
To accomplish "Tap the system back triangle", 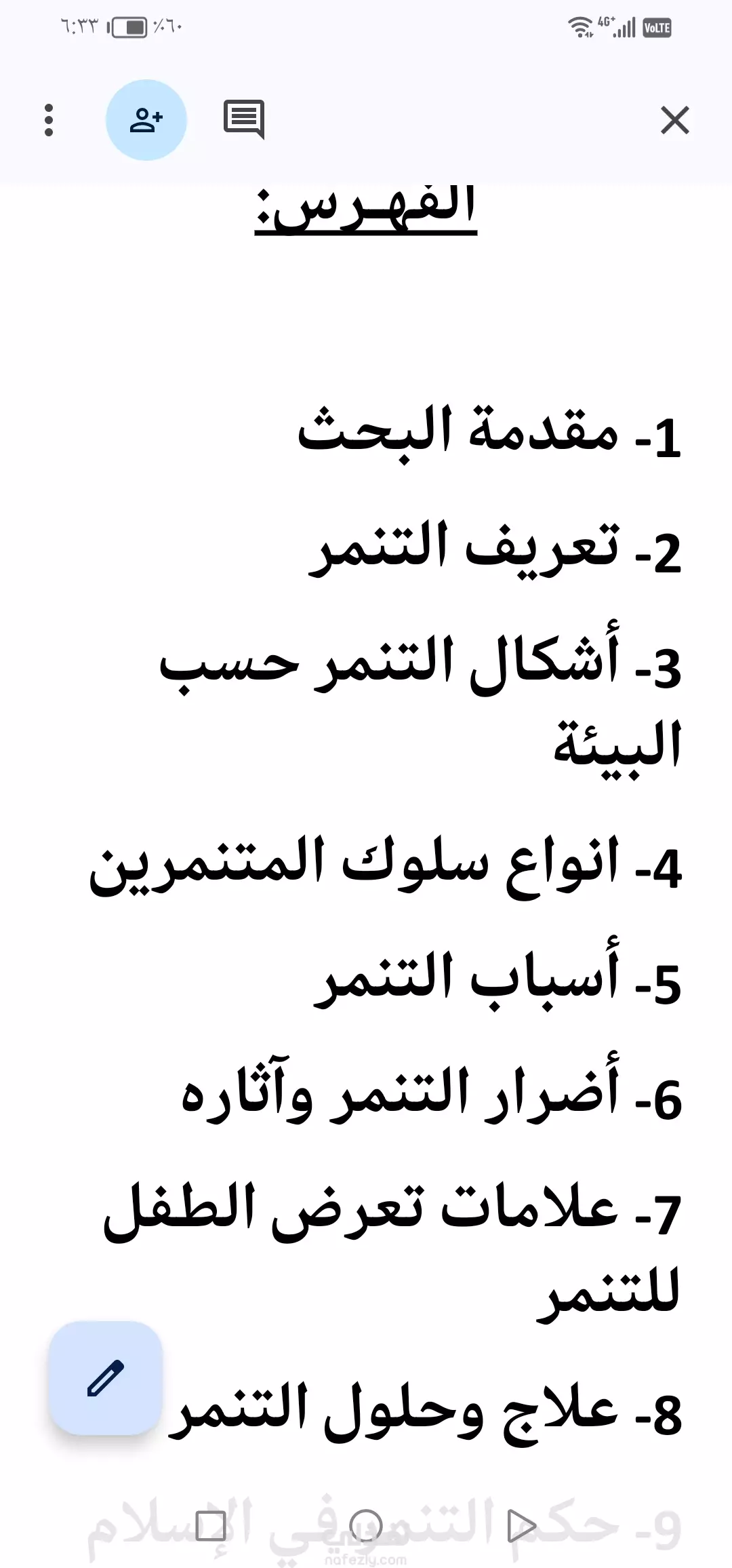I will 522,1526.
